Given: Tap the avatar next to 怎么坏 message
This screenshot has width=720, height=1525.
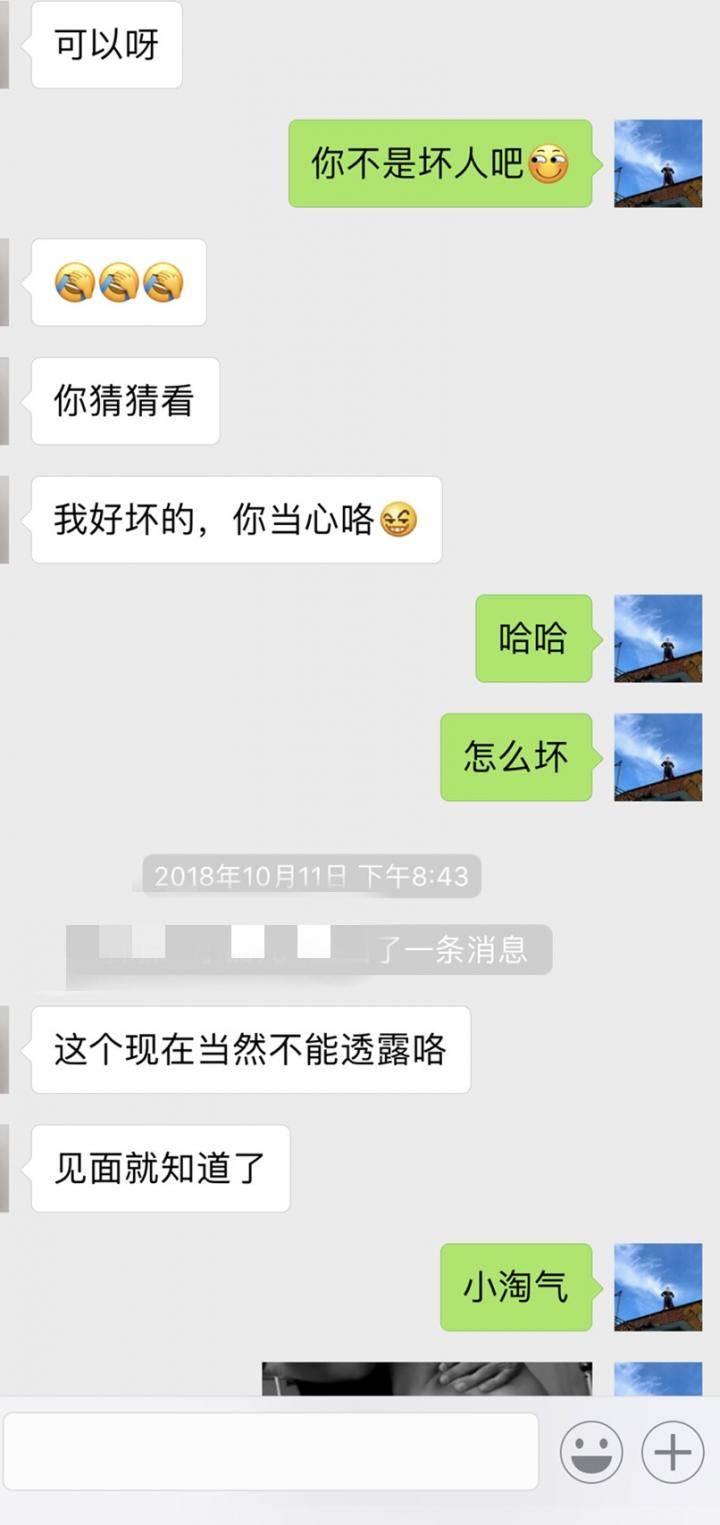Looking at the screenshot, I should [x=657, y=758].
